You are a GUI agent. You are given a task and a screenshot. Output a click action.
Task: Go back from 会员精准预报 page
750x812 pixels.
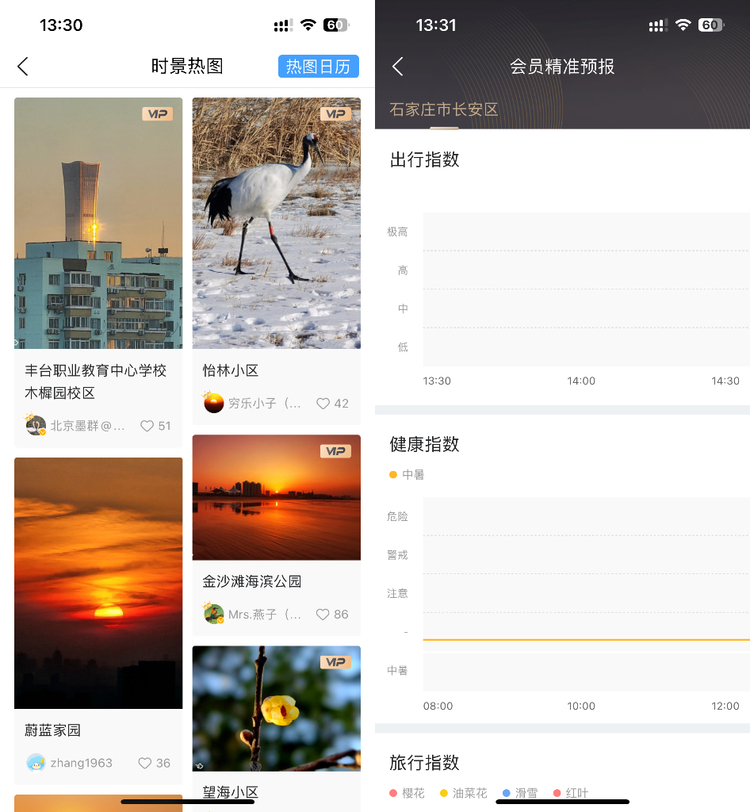(398, 67)
